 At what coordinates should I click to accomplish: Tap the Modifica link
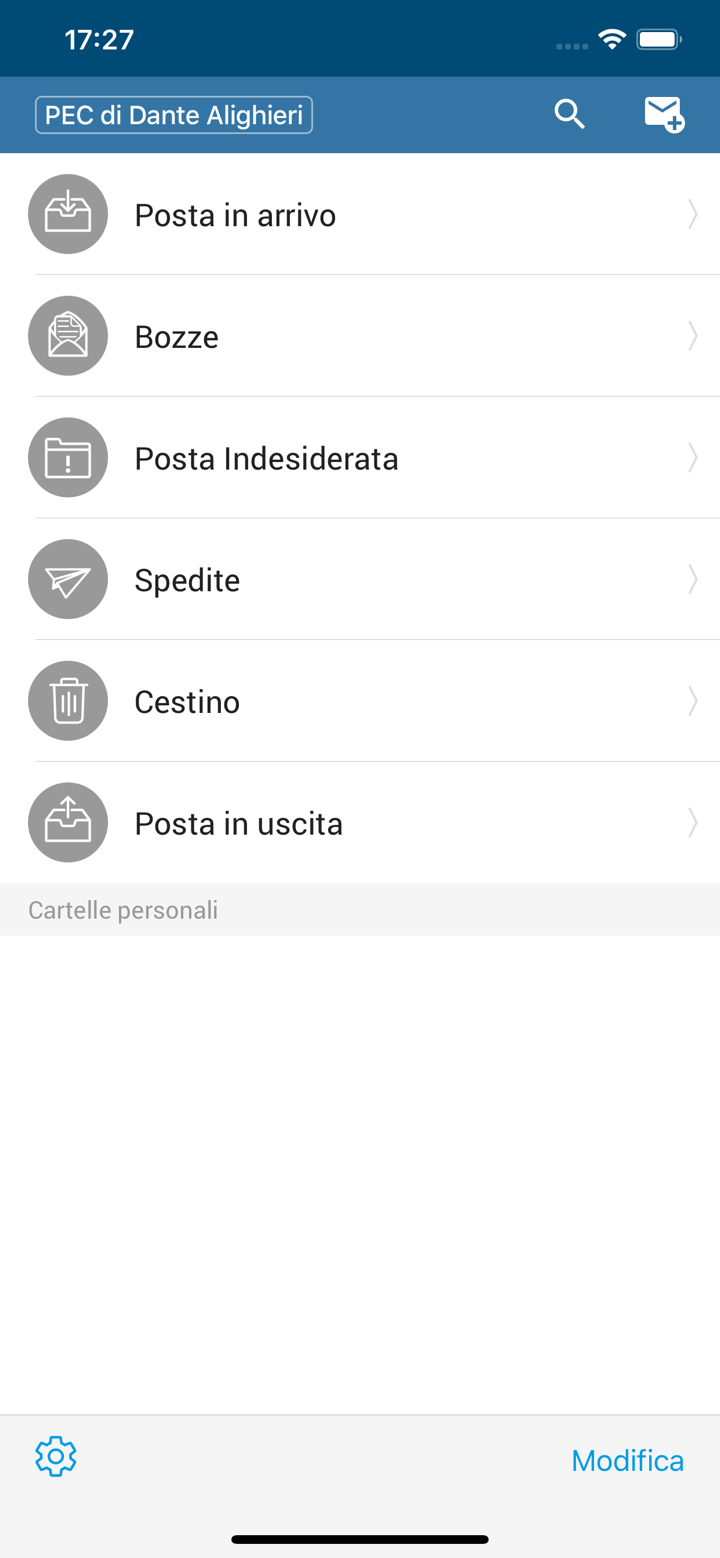click(x=627, y=1460)
